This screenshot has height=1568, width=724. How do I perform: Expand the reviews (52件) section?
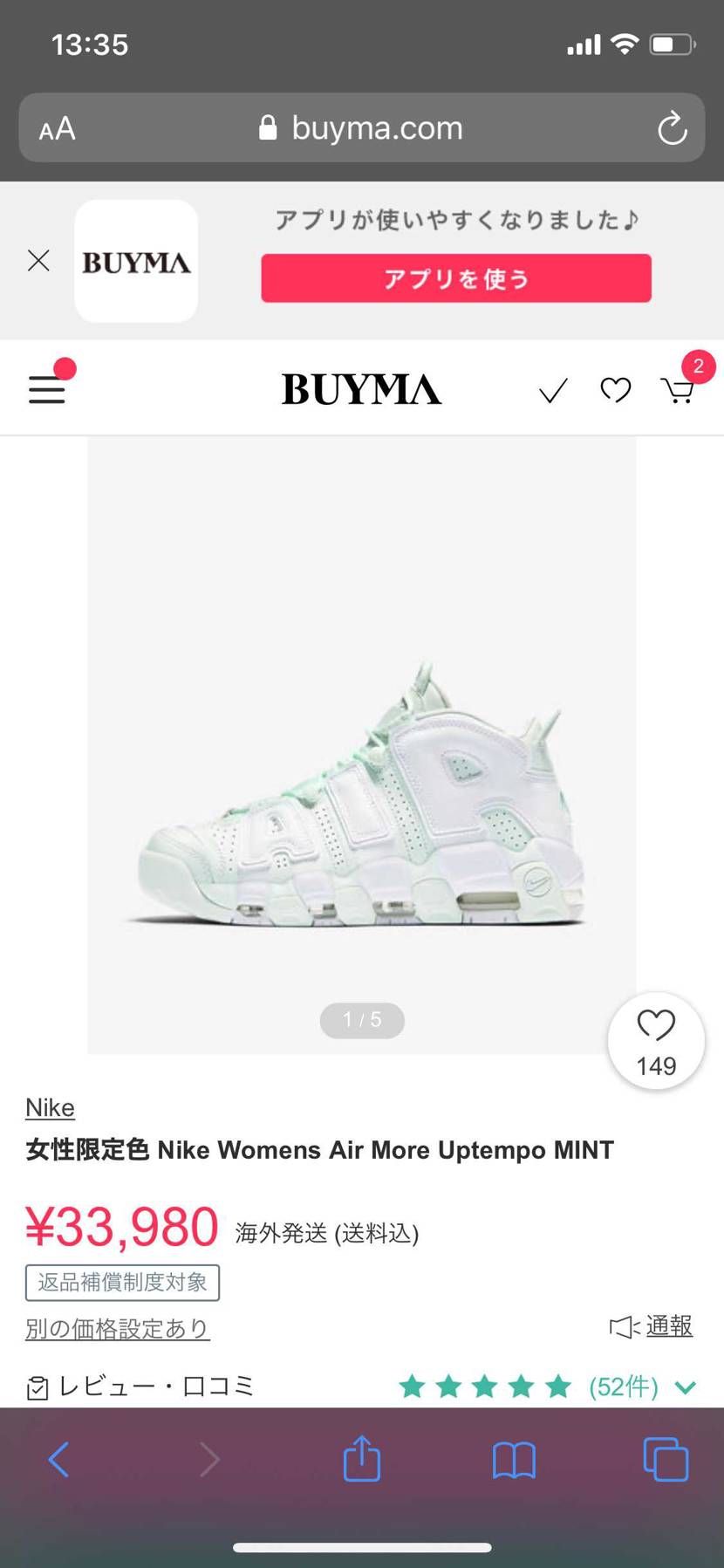[x=685, y=1387]
